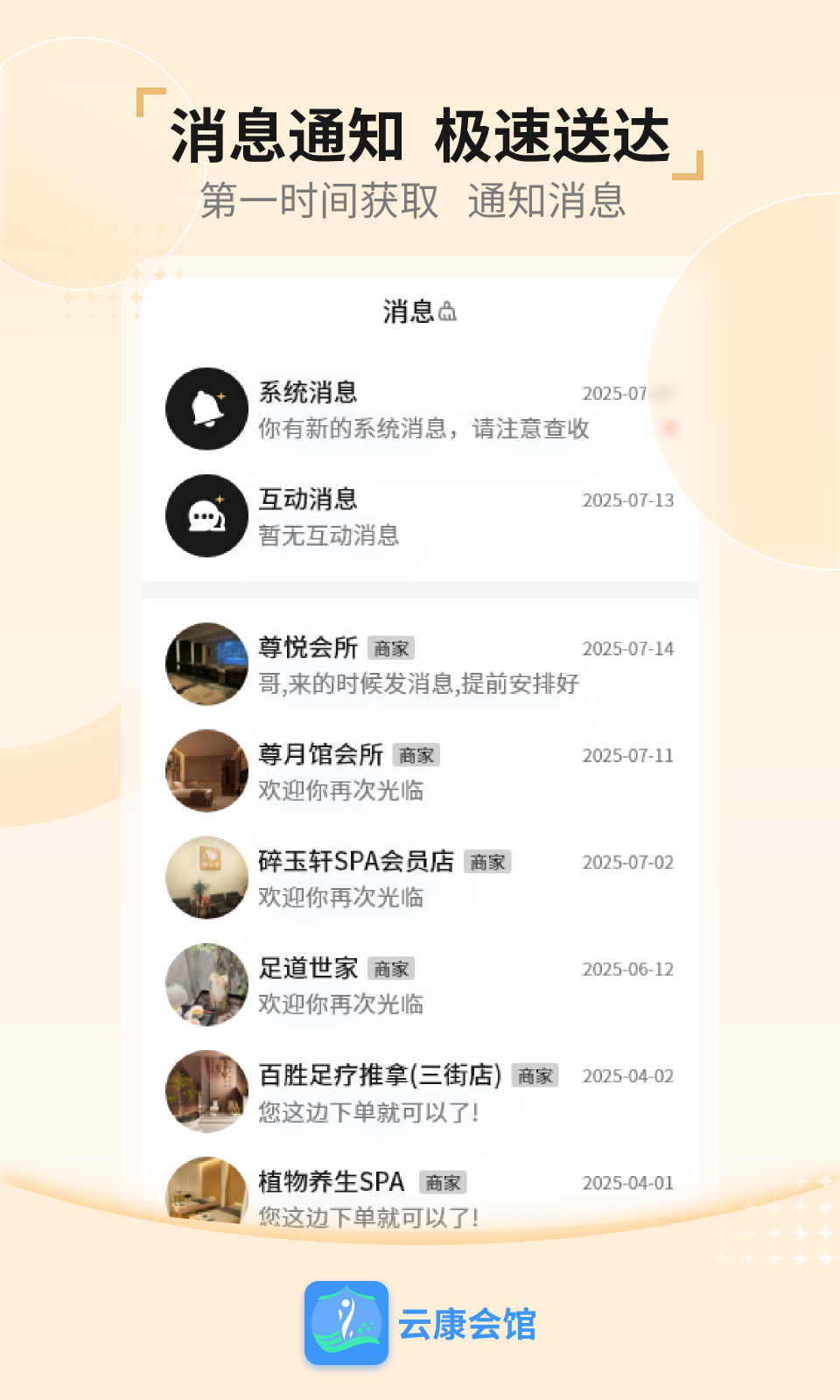The image size is (840, 1400).
Task: Open the 尊悦会所 avatar picture
Action: click(x=206, y=664)
